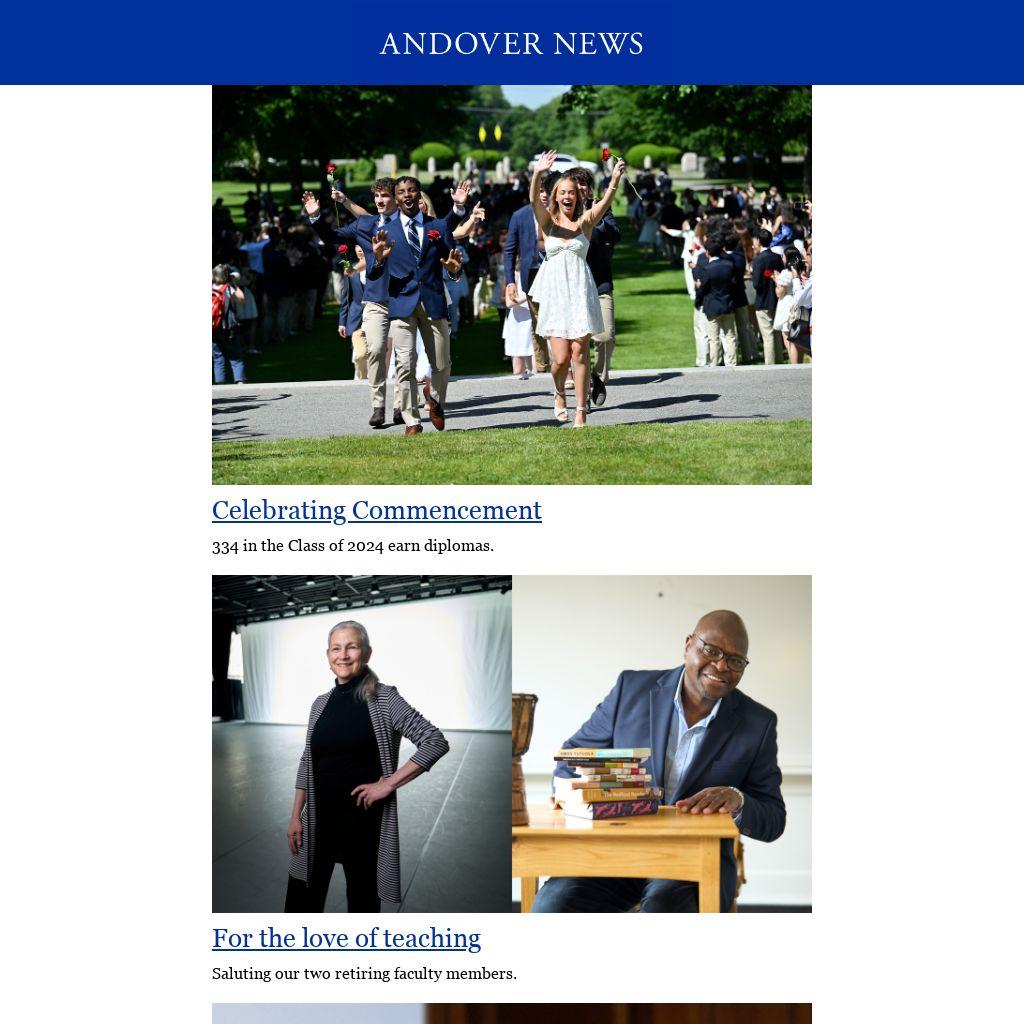The height and width of the screenshot is (1024, 1024).
Task: Open the For the love of teaching link
Action: click(x=346, y=938)
